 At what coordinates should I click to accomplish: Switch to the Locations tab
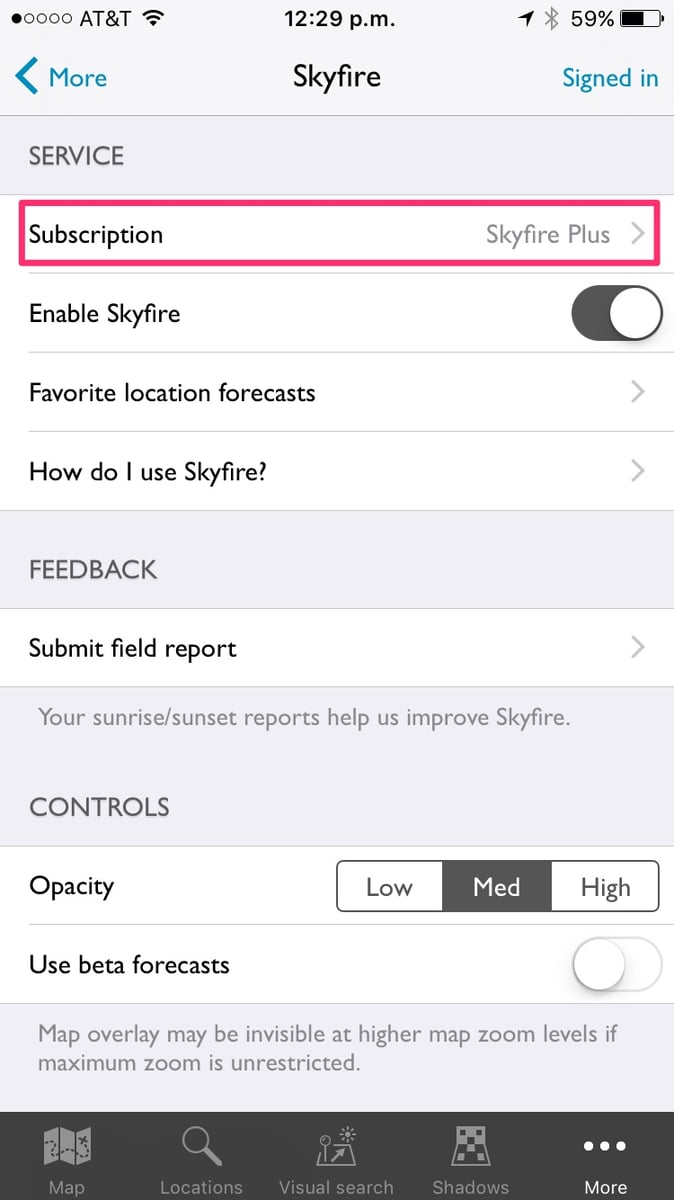pyautogui.click(x=201, y=1160)
